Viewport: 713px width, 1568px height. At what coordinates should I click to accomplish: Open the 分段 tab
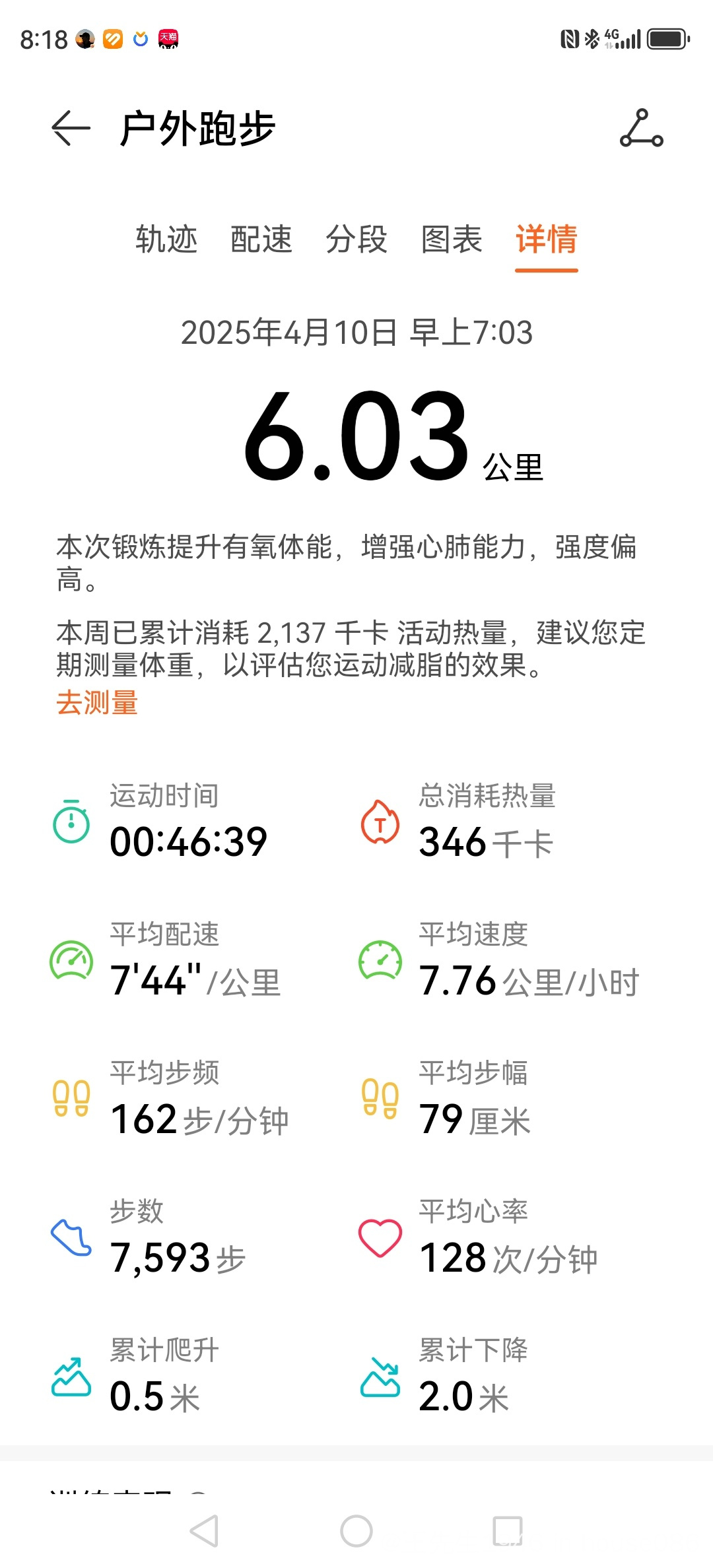point(356,239)
